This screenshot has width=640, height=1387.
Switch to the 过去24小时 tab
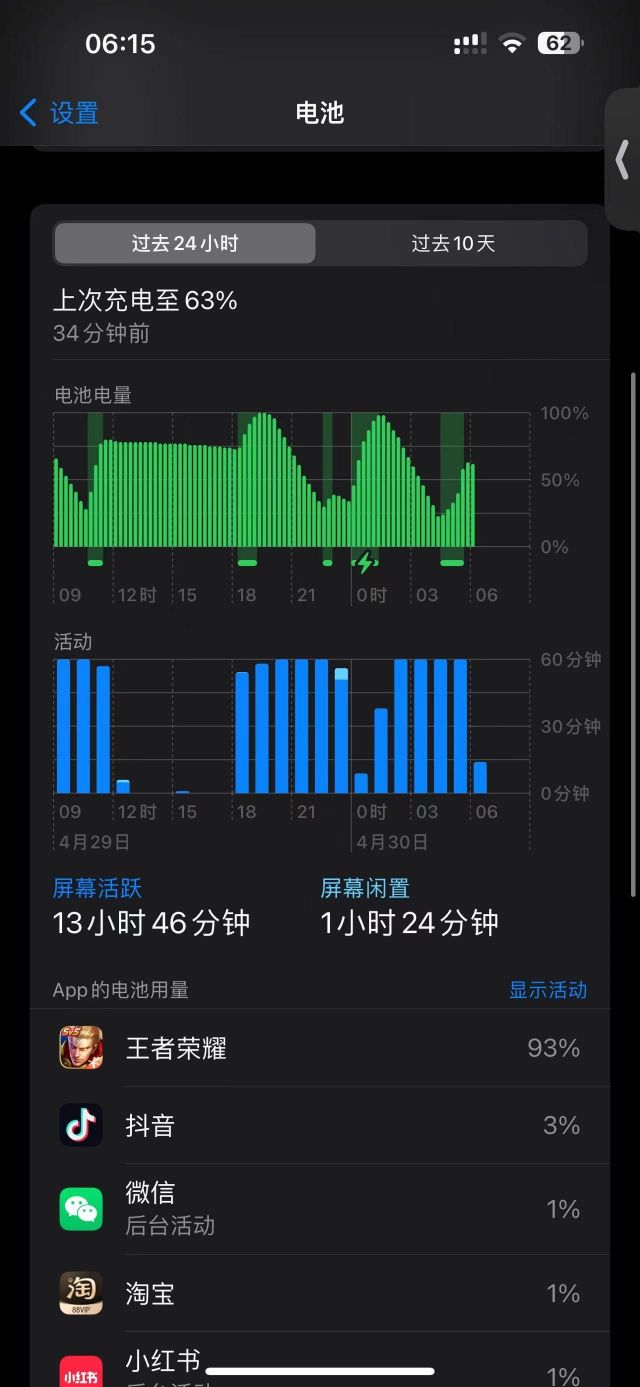(185, 243)
